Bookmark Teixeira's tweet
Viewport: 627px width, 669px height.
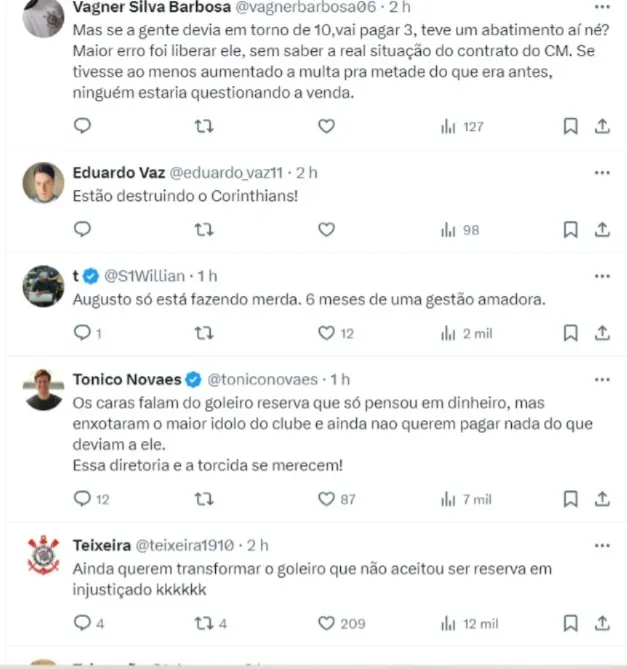coord(570,623)
